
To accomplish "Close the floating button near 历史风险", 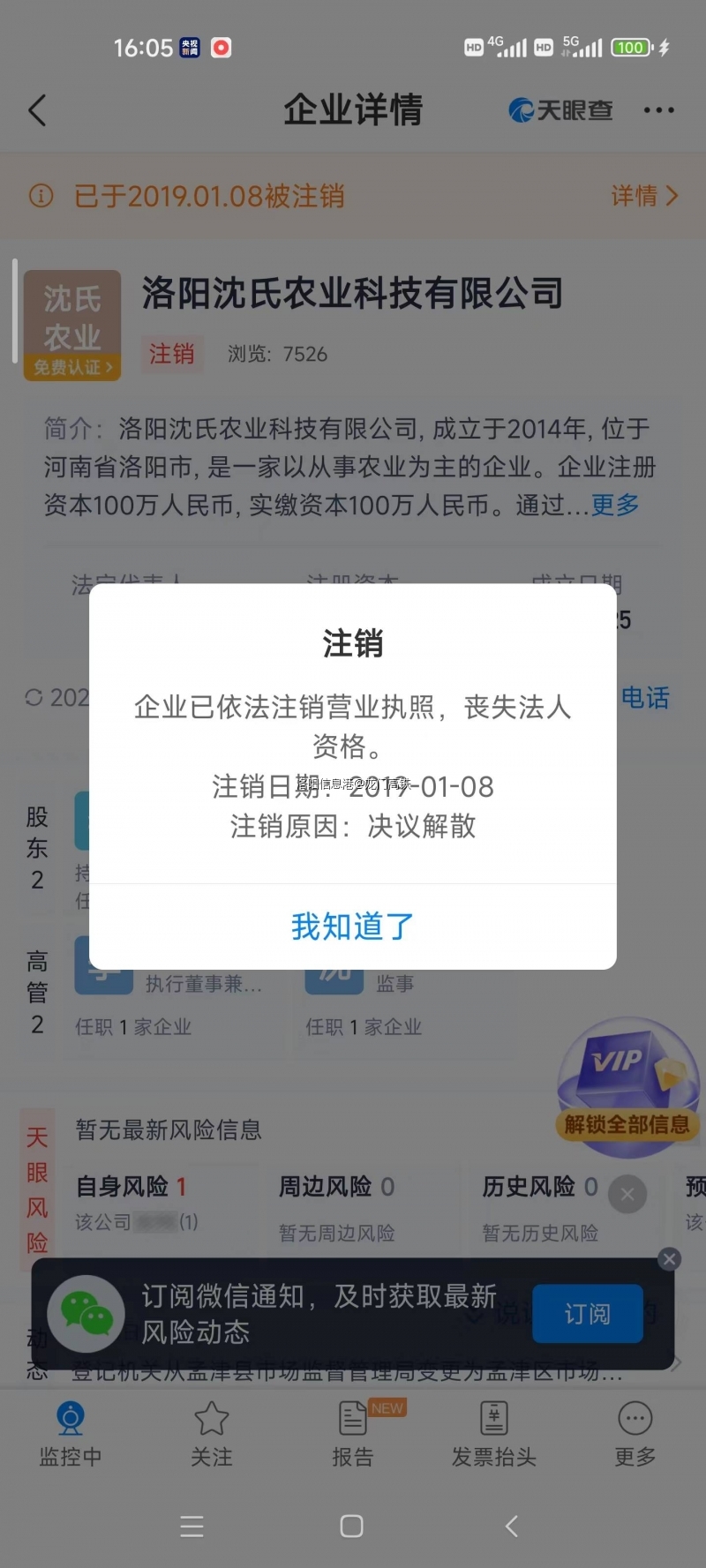I will coord(627,1195).
